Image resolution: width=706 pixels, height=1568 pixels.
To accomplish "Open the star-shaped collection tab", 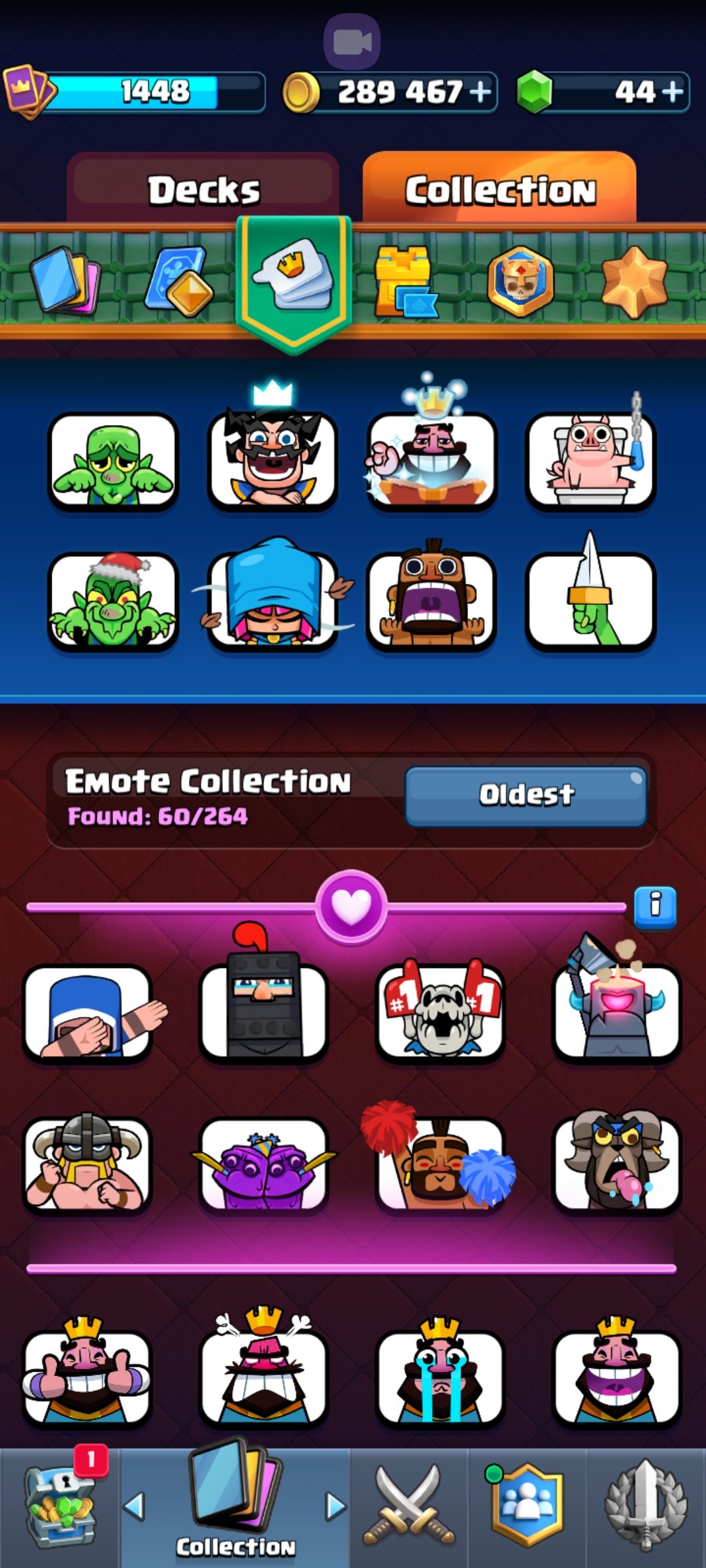I will point(634,281).
